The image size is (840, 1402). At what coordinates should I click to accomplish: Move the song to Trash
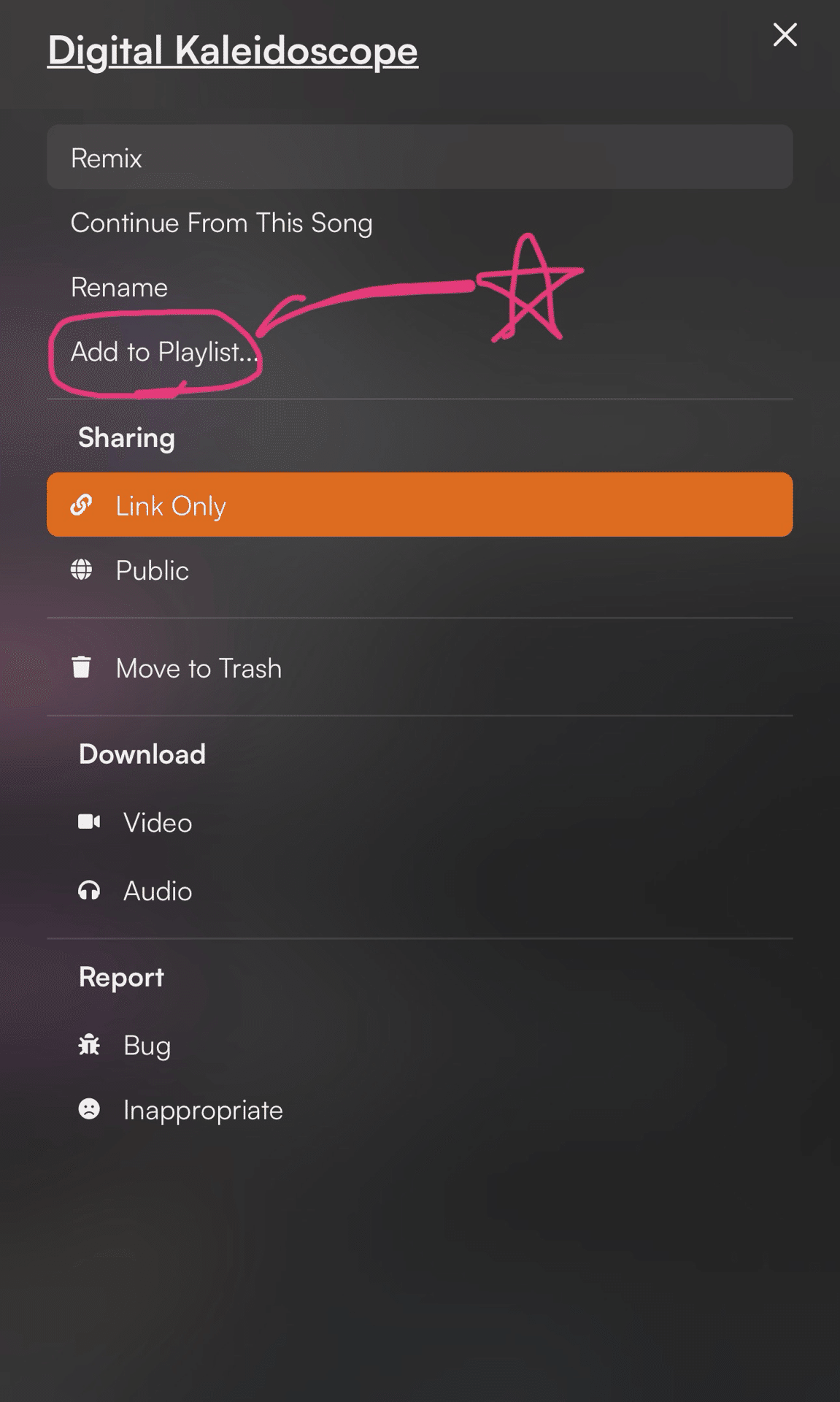click(x=198, y=668)
